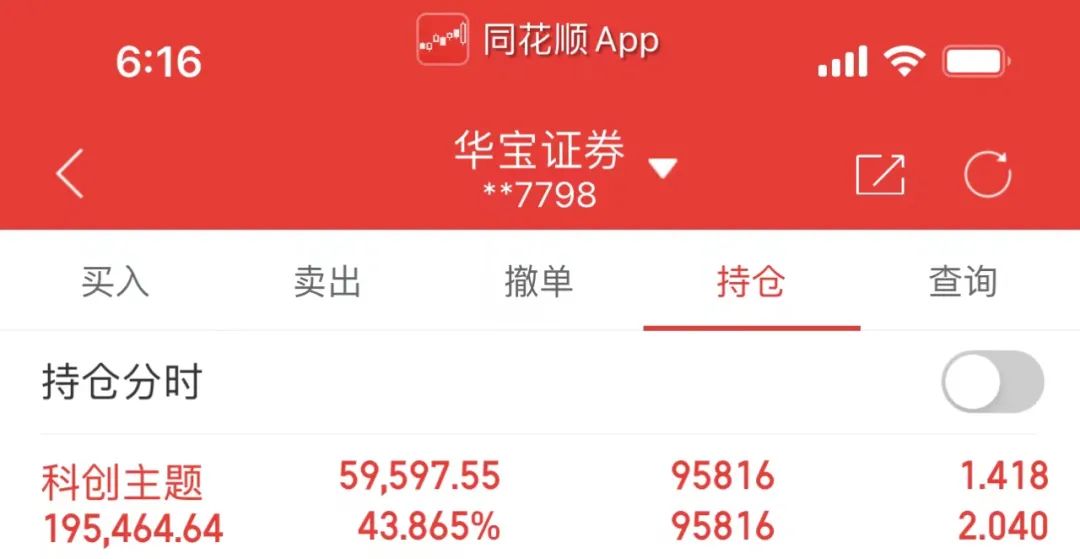Image resolution: width=1080 pixels, height=559 pixels.
Task: Go to the 查询 tab
Action: coord(963,282)
